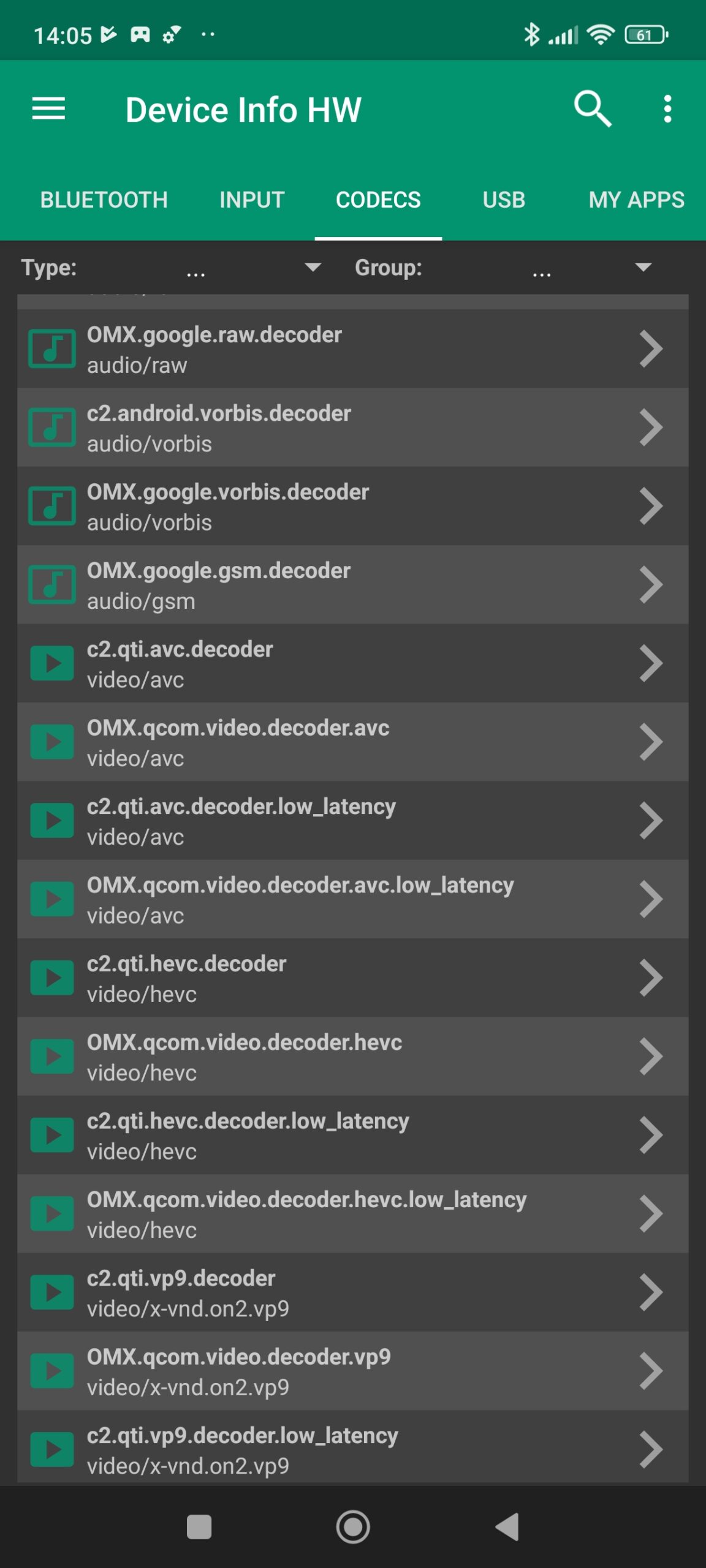
Task: Open c2.android.vorbis.decoder entry
Action: pyautogui.click(x=352, y=428)
